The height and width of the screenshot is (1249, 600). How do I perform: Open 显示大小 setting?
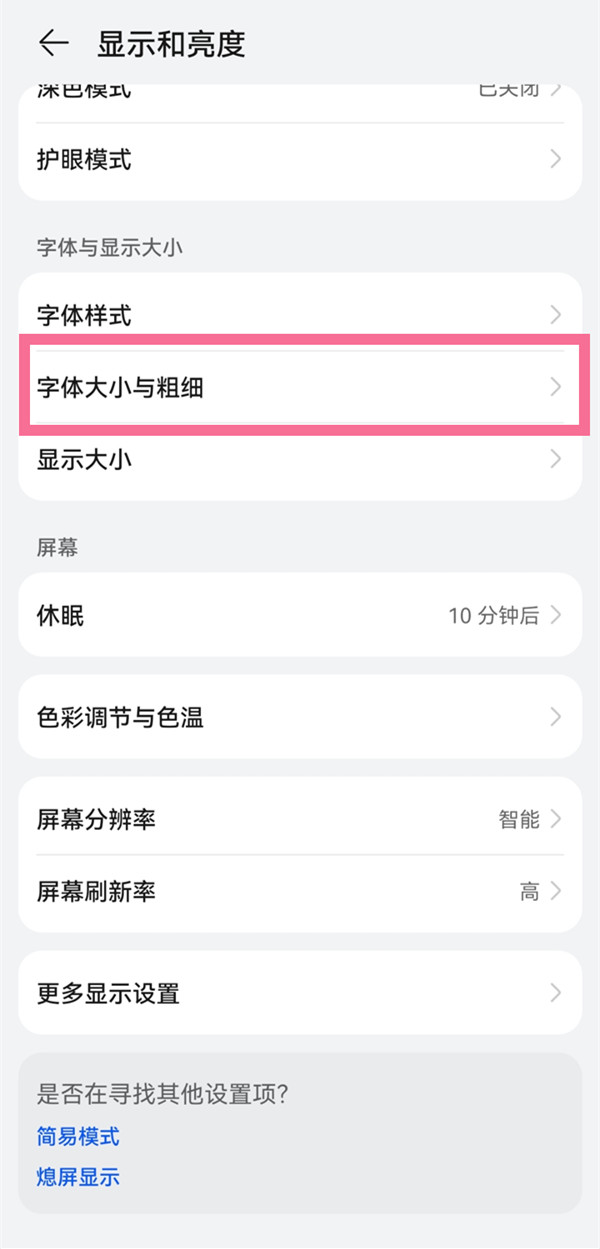[x=300, y=460]
